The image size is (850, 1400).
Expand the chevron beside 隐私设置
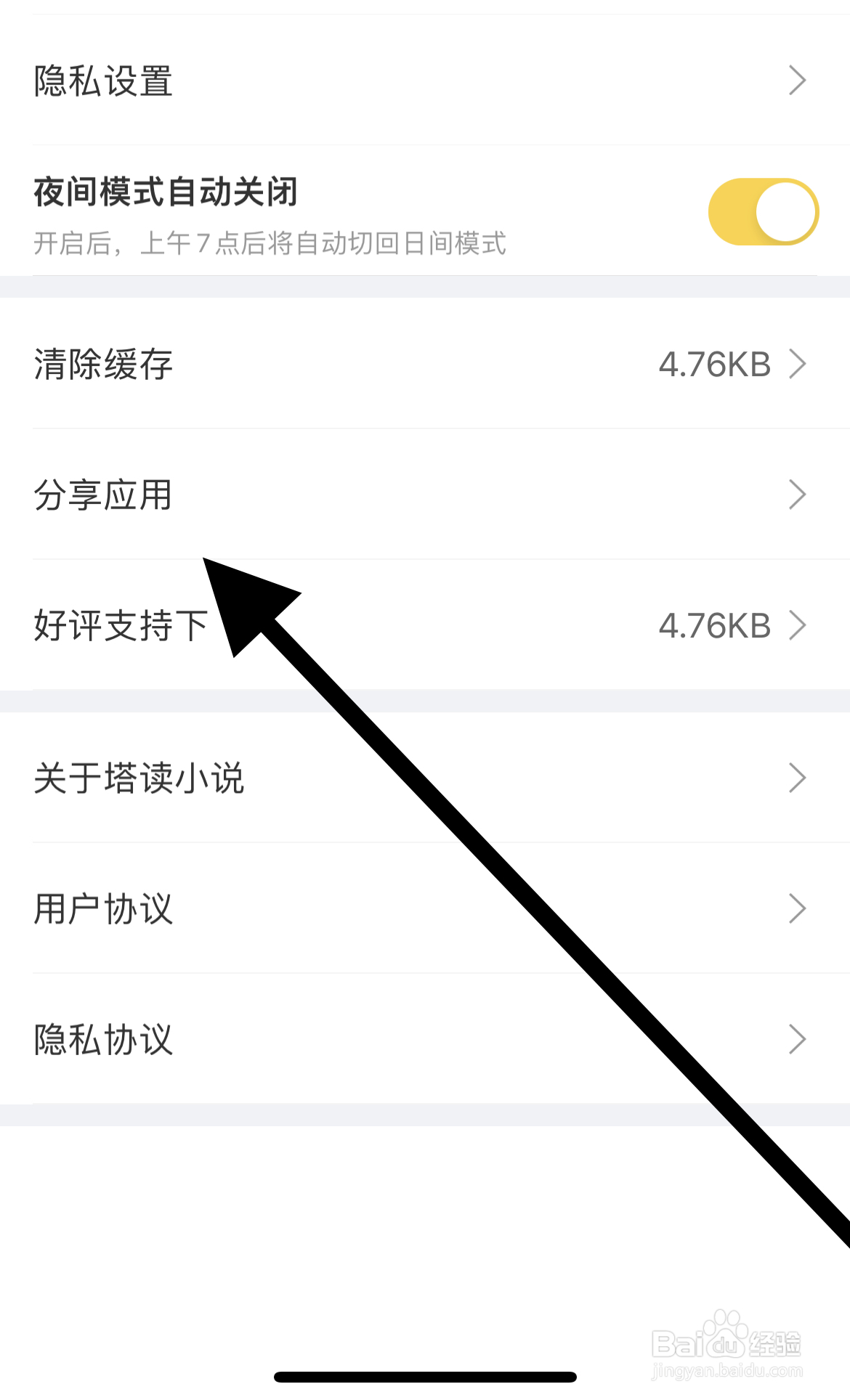tap(797, 81)
